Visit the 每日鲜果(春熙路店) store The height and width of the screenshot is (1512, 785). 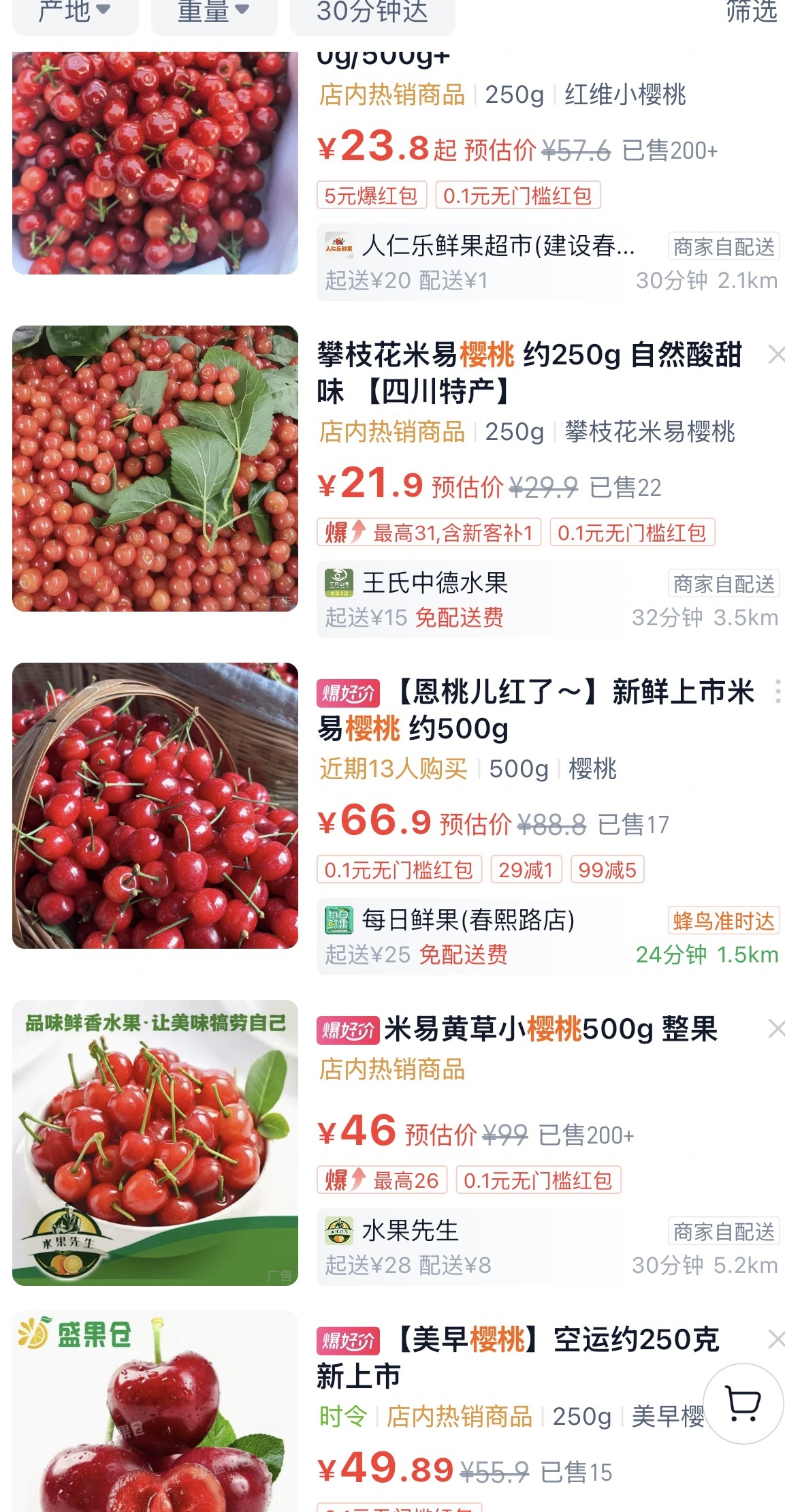[468, 920]
